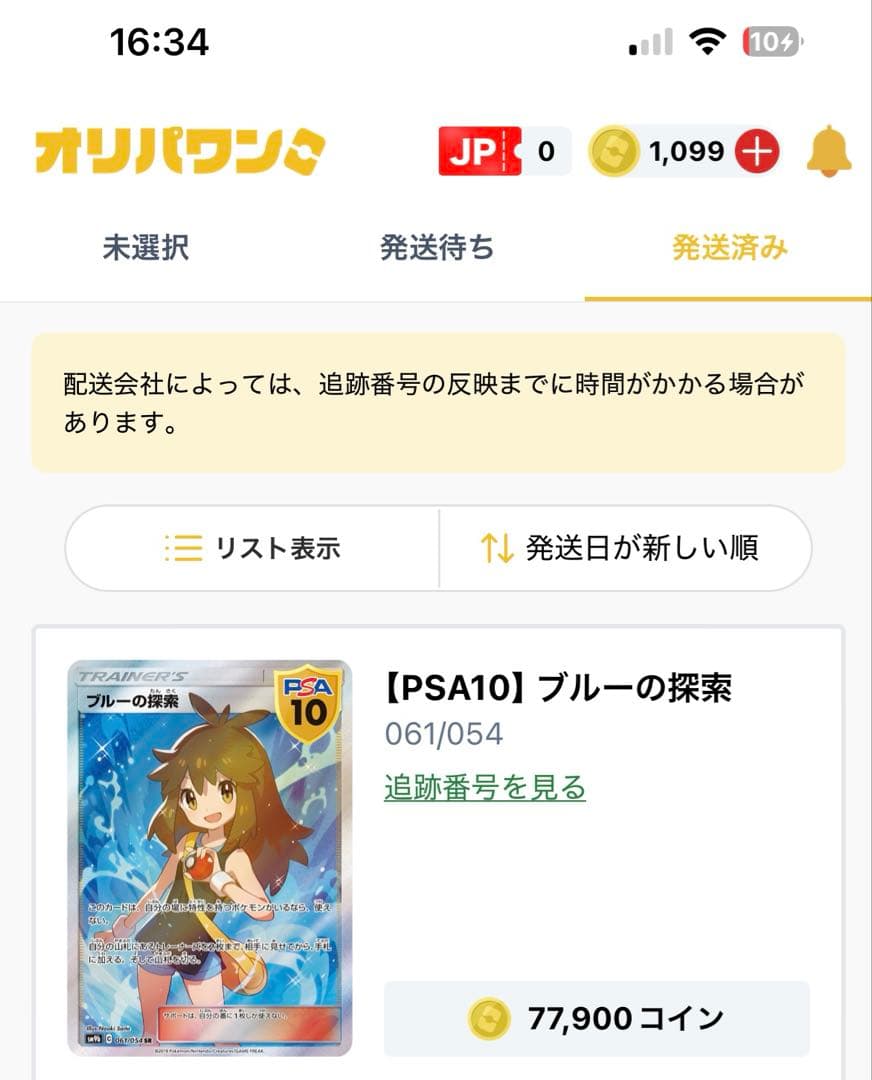Tap the JP points badge
The width and height of the screenshot is (872, 1080).
[x=480, y=150]
